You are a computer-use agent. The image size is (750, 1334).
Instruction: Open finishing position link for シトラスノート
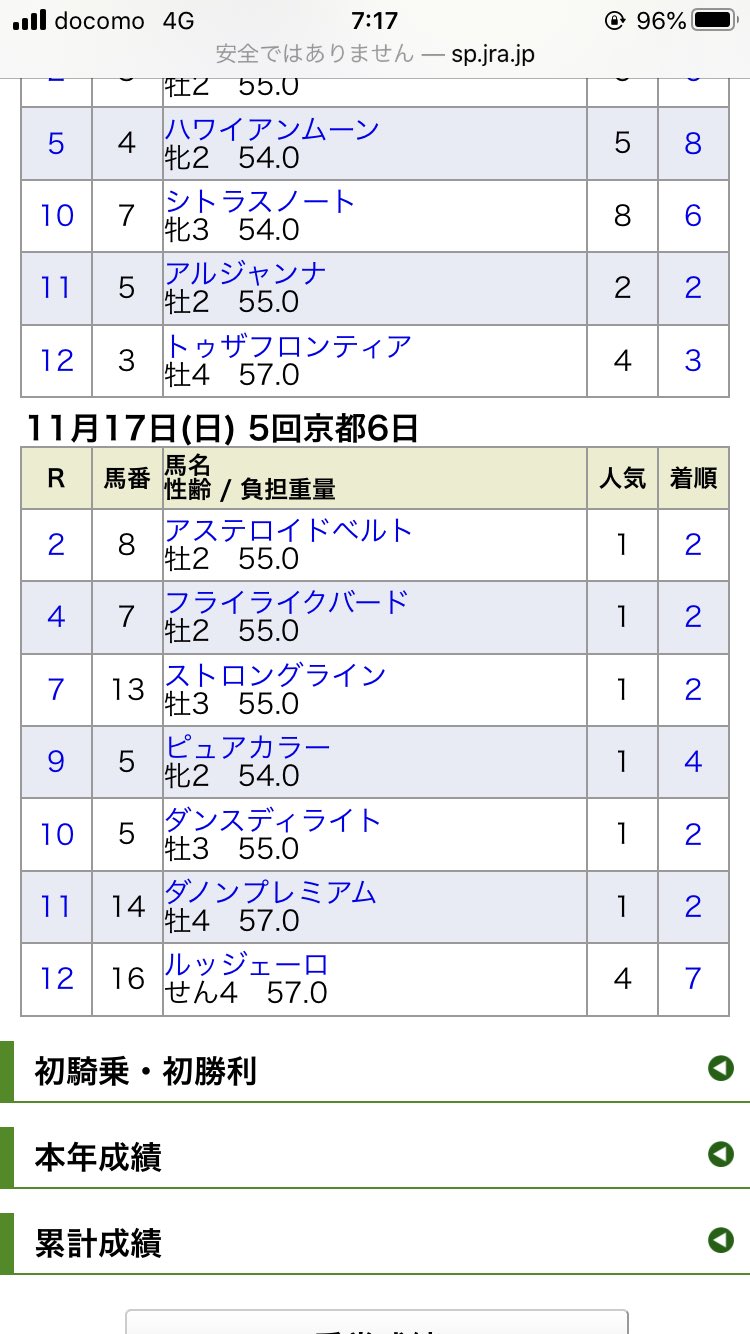[x=693, y=216]
